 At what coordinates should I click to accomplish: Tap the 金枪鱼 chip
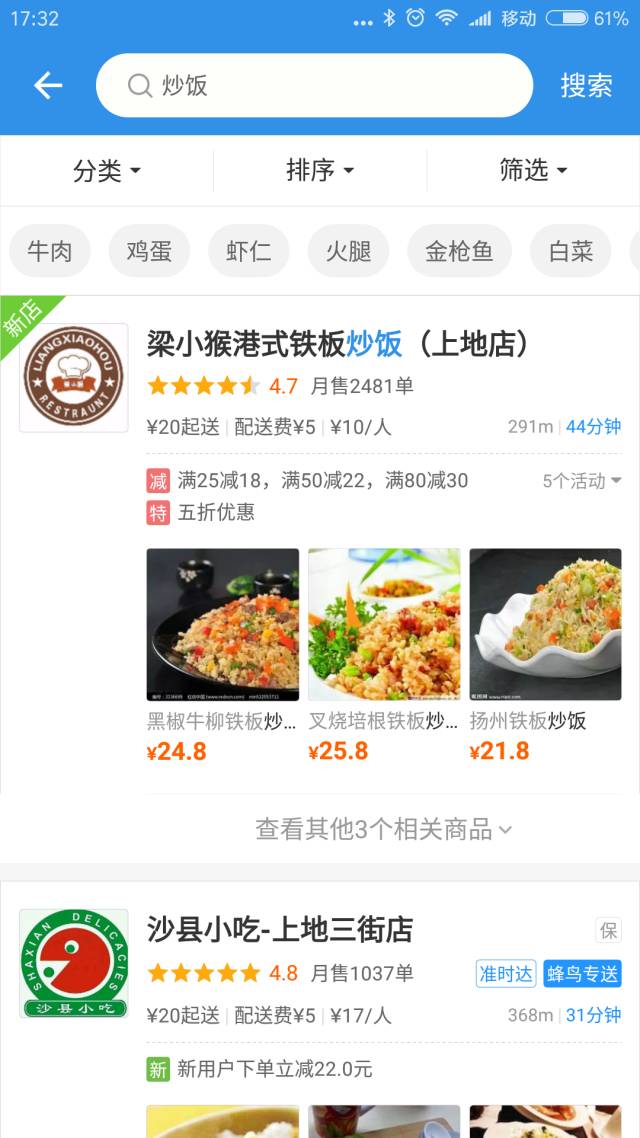[459, 251]
